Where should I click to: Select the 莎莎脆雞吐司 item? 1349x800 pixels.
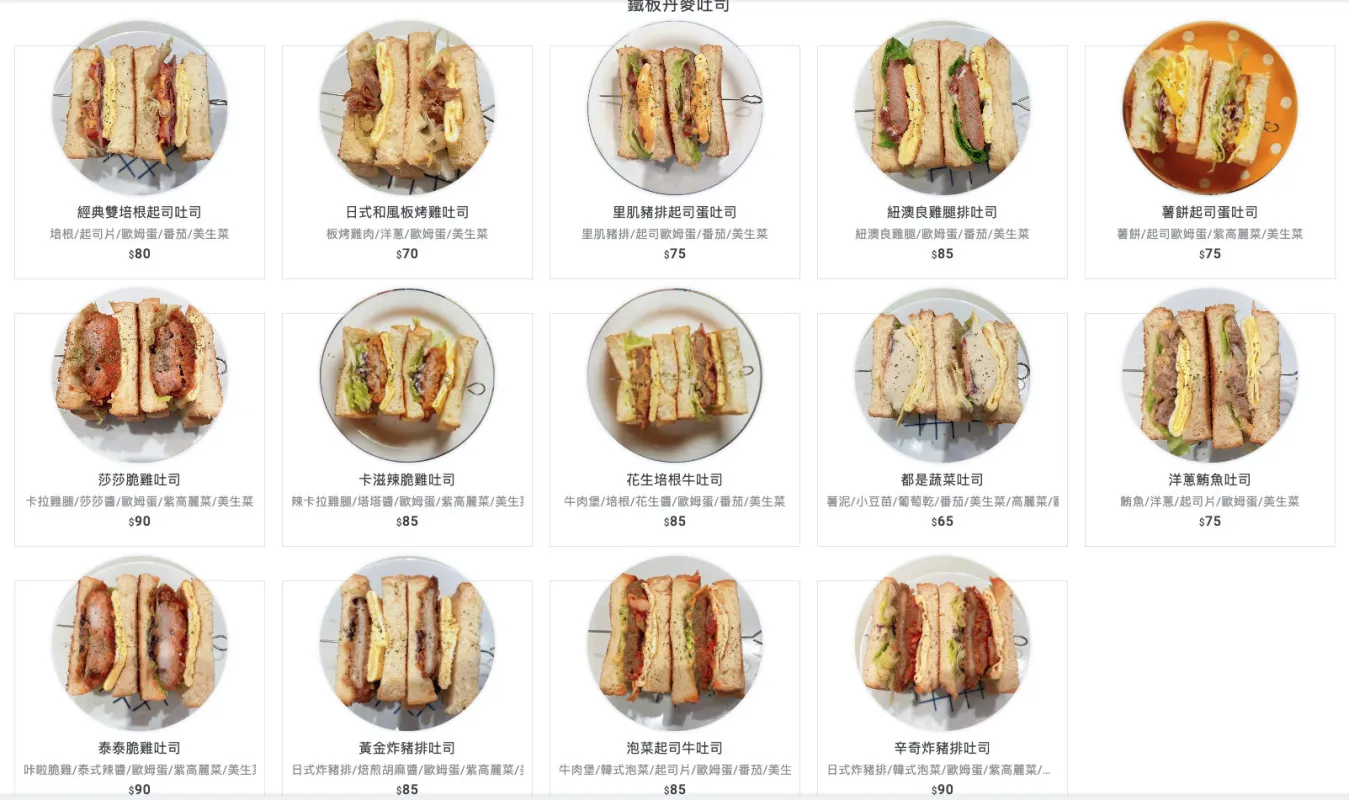(139, 428)
